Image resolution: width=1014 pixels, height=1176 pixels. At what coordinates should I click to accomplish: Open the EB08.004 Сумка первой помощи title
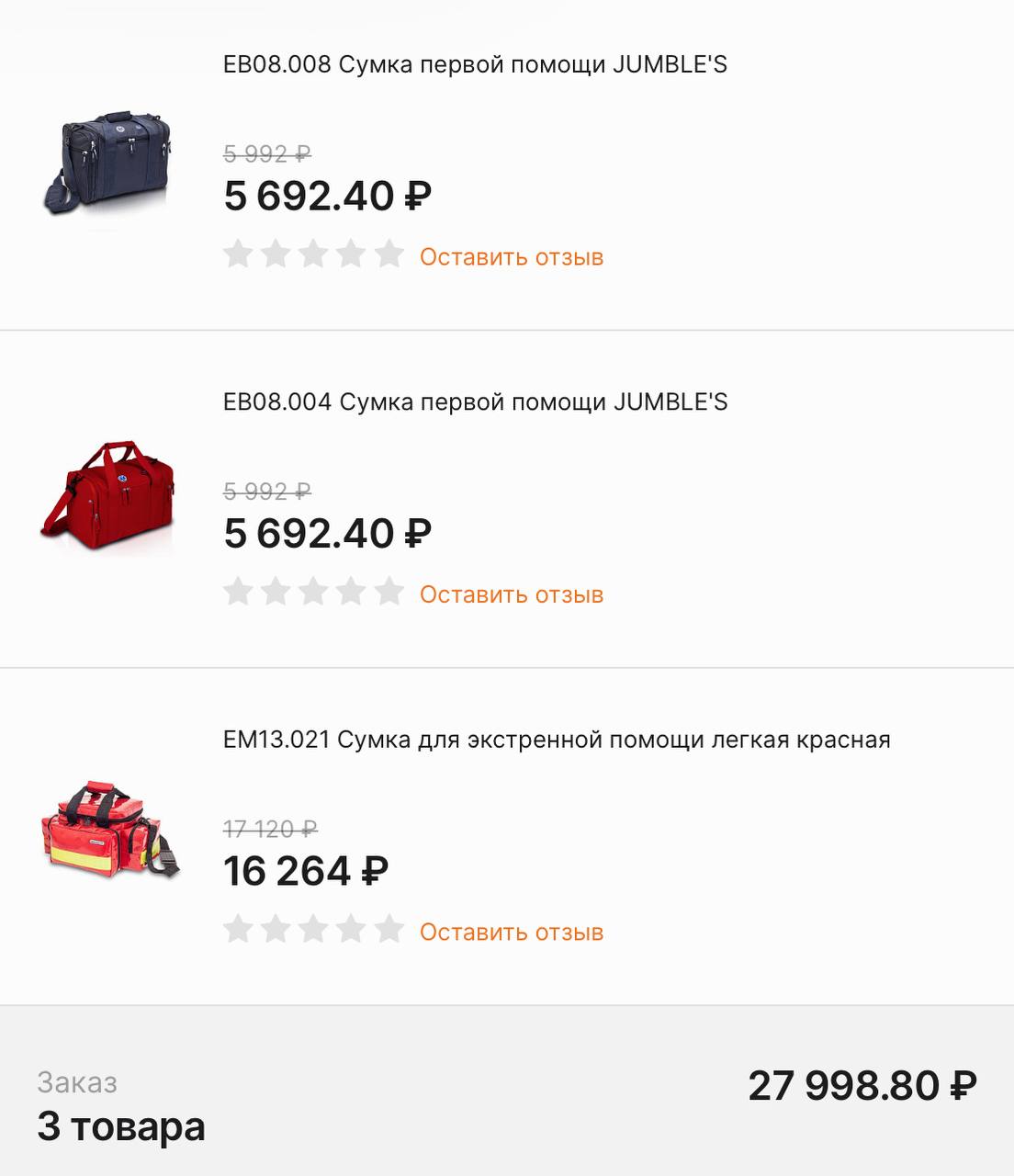tap(475, 401)
